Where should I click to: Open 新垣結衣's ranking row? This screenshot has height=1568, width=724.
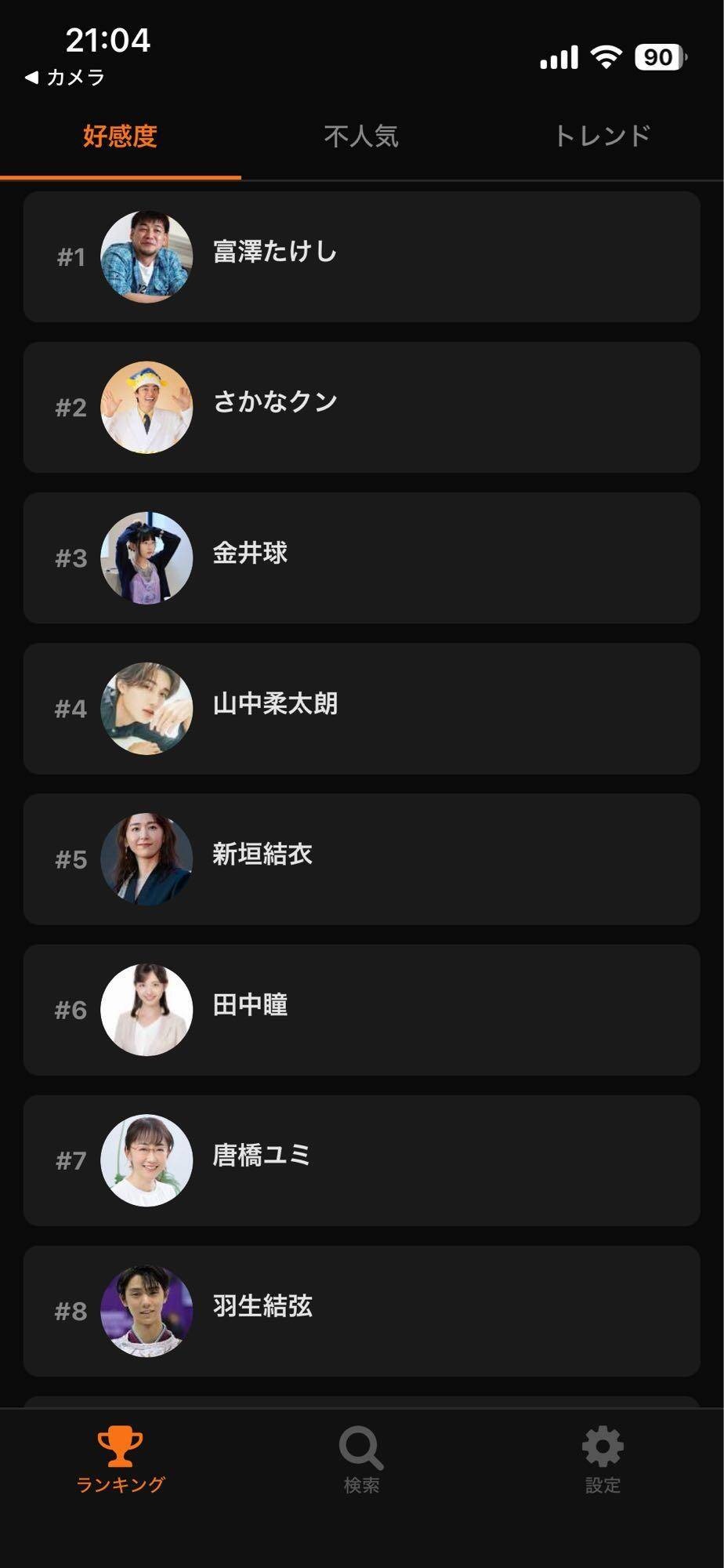point(361,858)
